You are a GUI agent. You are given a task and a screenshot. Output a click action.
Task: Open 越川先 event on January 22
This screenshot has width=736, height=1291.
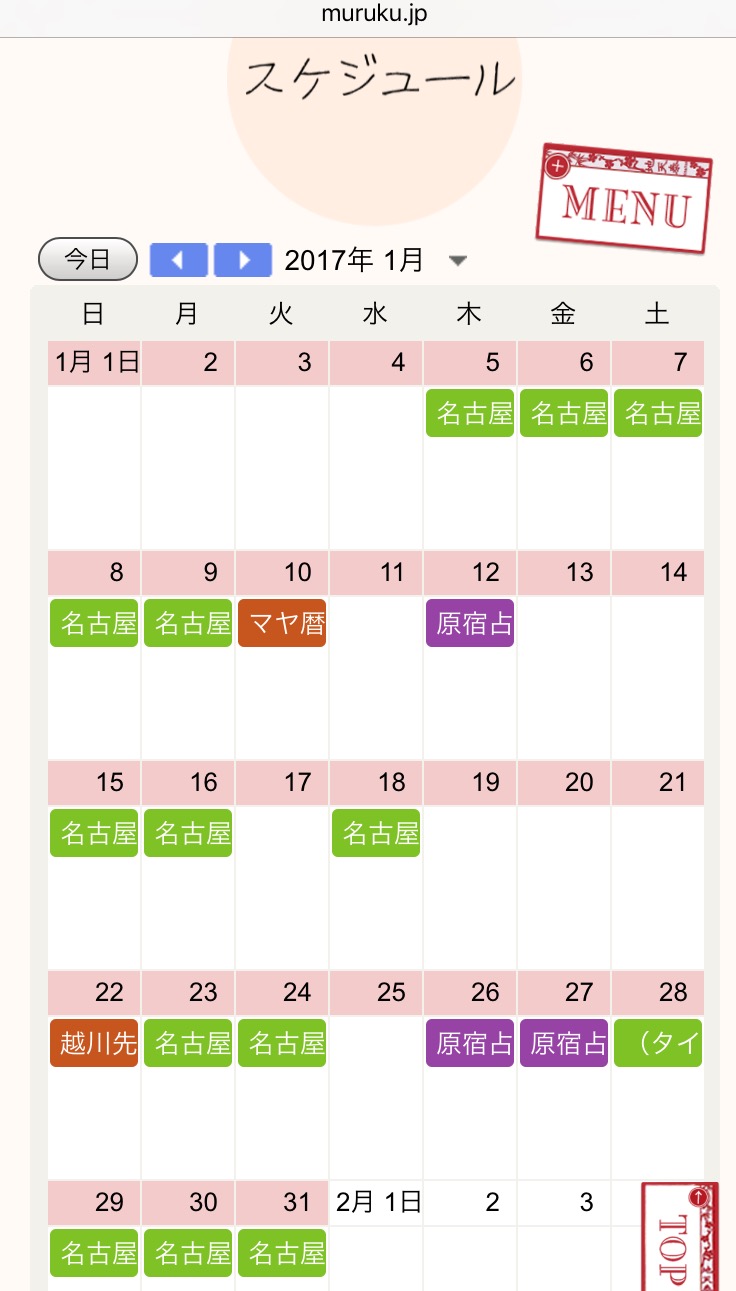(x=94, y=1043)
